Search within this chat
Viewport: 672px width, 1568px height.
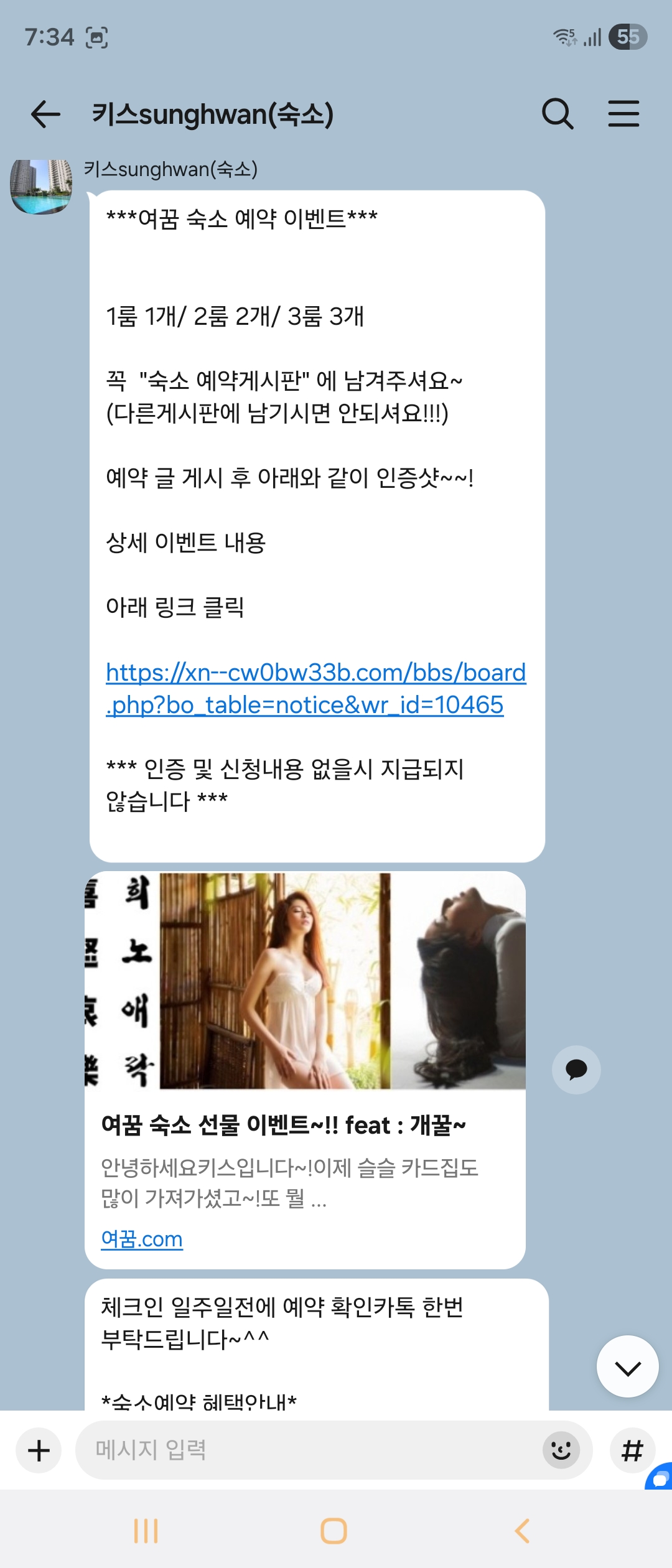click(557, 114)
